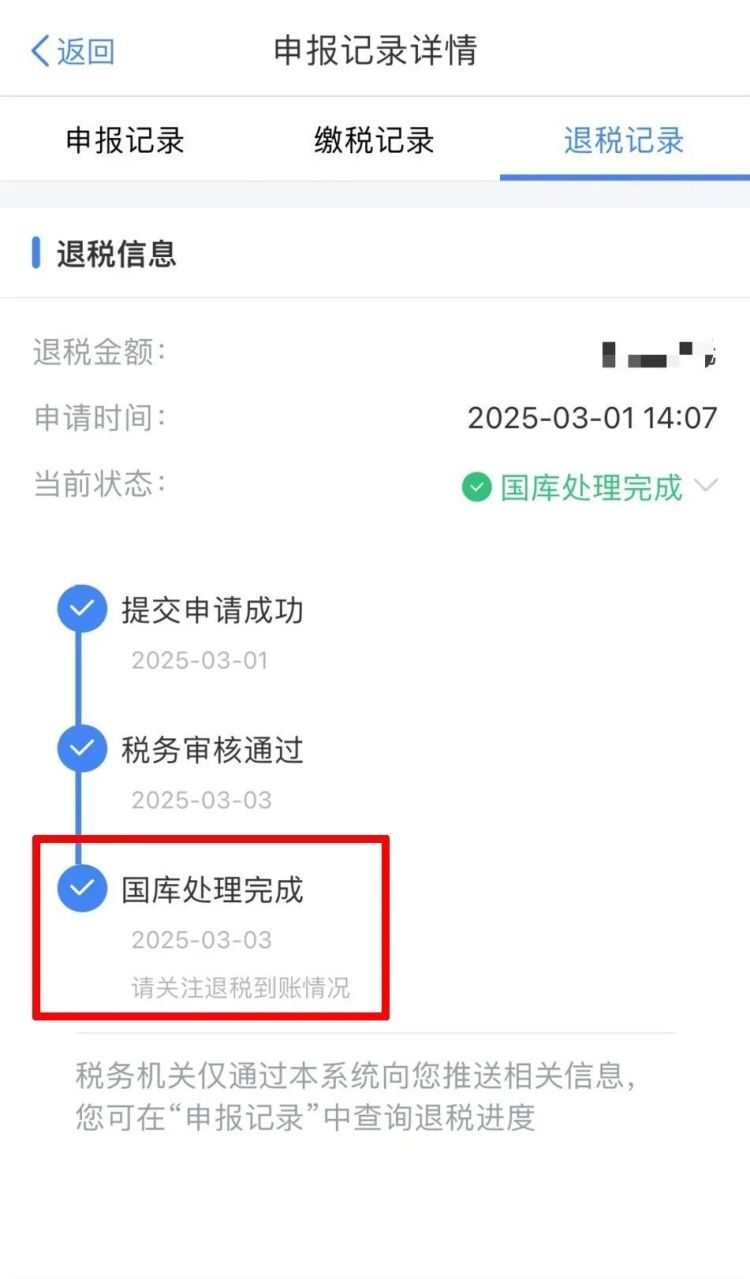Click the green checkmark status icon

(x=477, y=487)
